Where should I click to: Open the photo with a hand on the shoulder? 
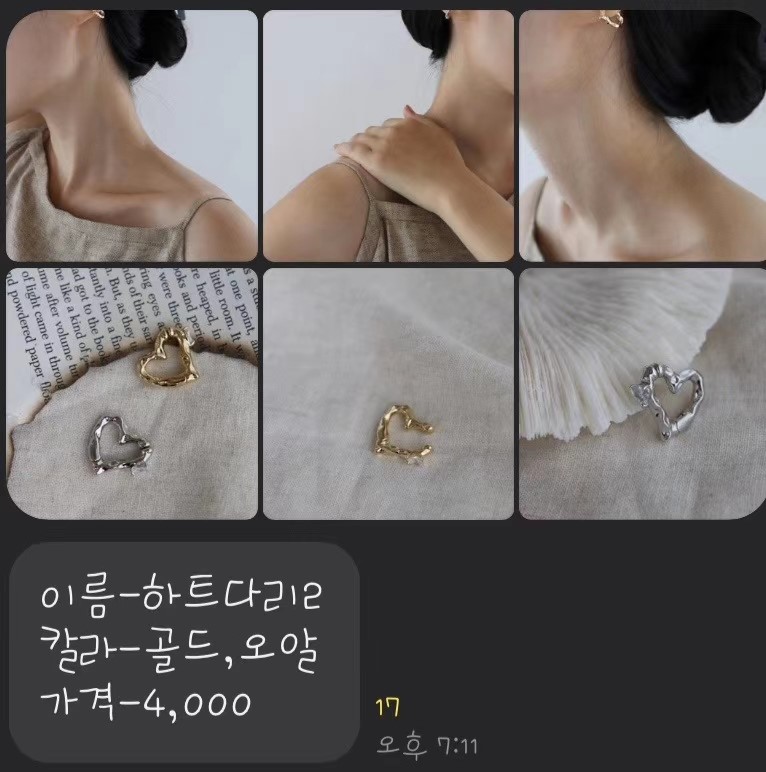[x=388, y=136]
